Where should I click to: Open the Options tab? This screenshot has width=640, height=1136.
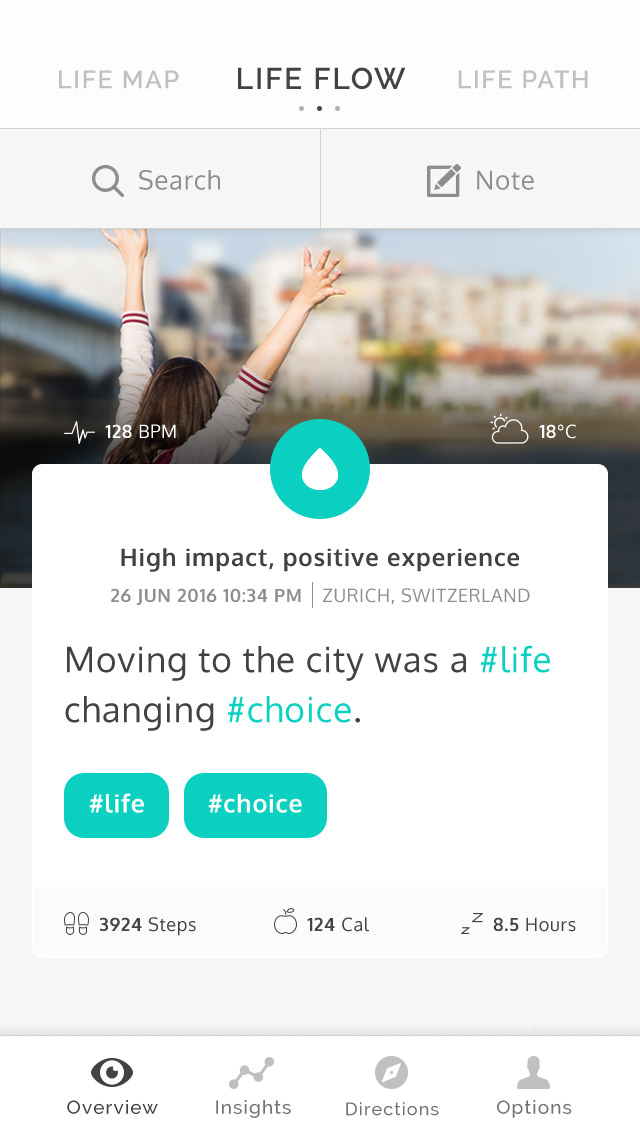[x=534, y=1087]
